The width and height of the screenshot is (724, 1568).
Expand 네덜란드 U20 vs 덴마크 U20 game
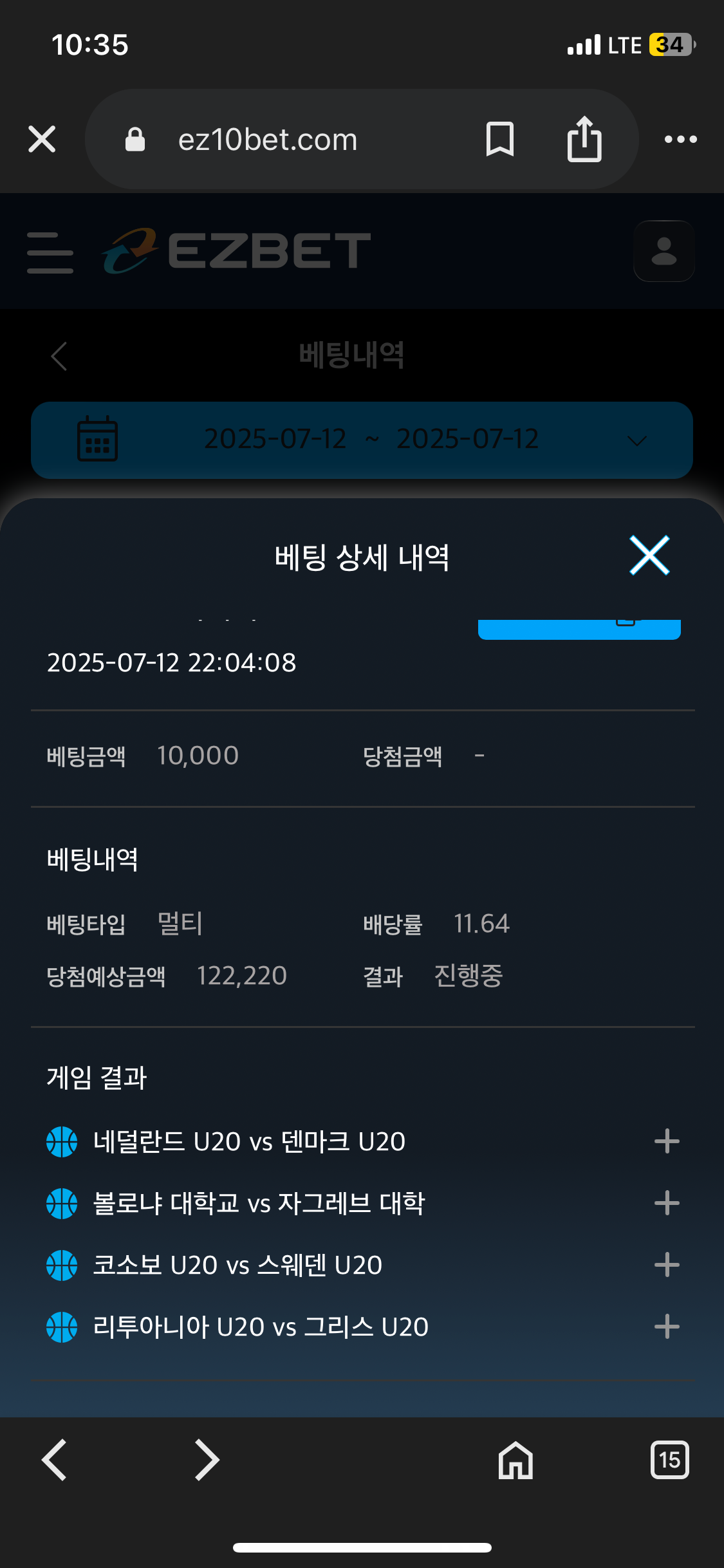pyautogui.click(x=667, y=1141)
